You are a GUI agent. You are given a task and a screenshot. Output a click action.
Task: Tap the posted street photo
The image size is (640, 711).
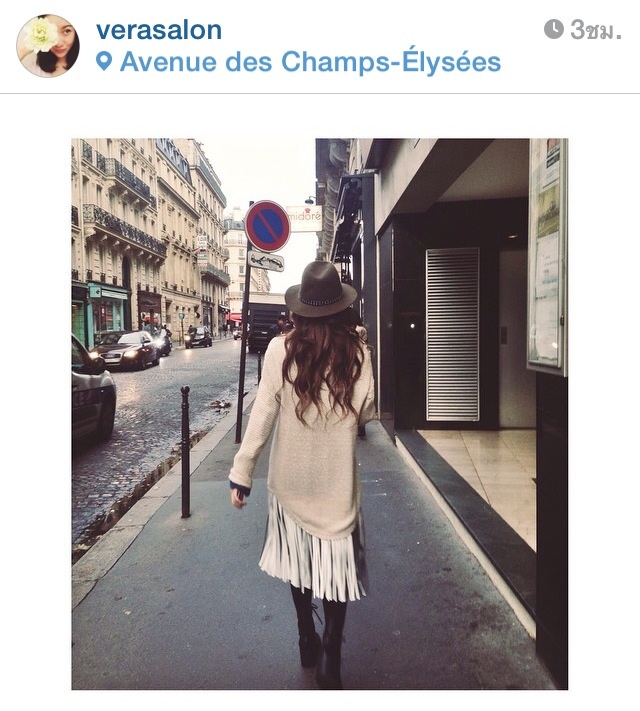pyautogui.click(x=320, y=414)
